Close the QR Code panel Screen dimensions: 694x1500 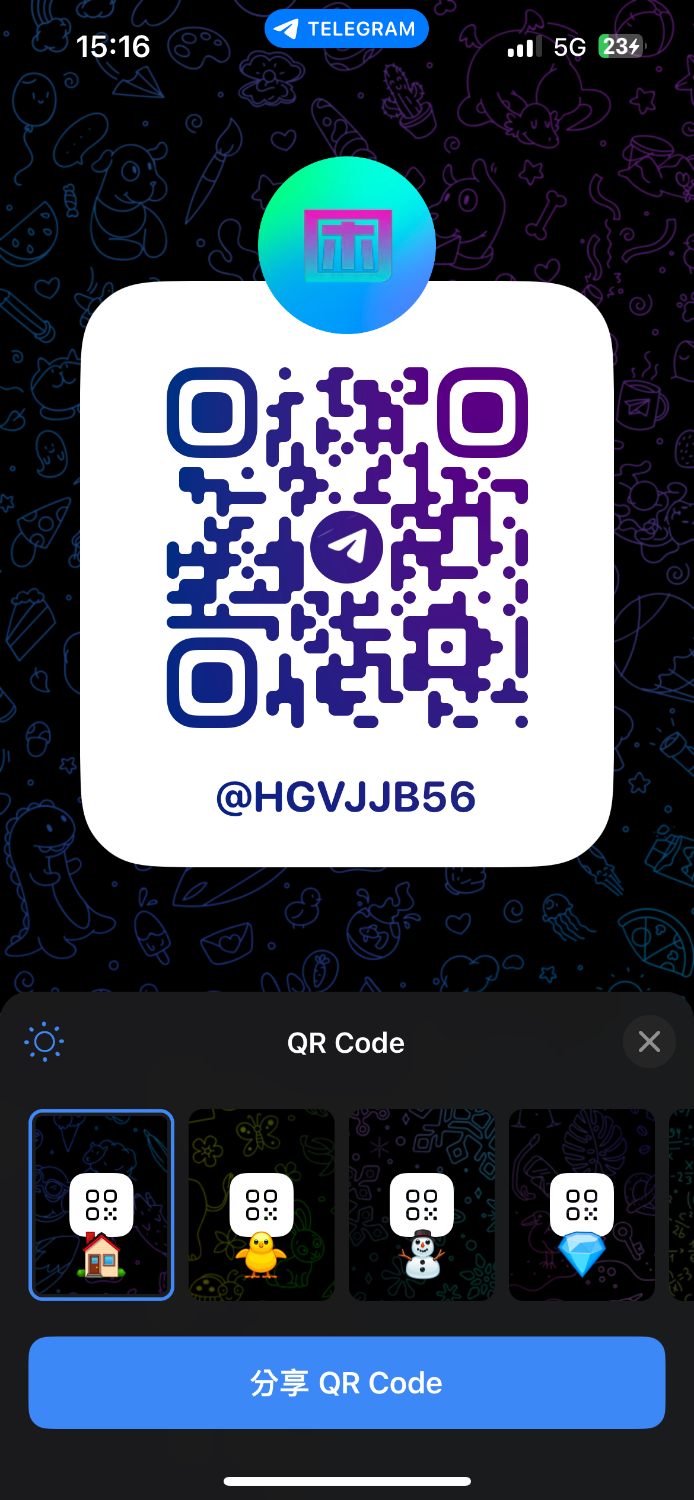(x=649, y=1042)
